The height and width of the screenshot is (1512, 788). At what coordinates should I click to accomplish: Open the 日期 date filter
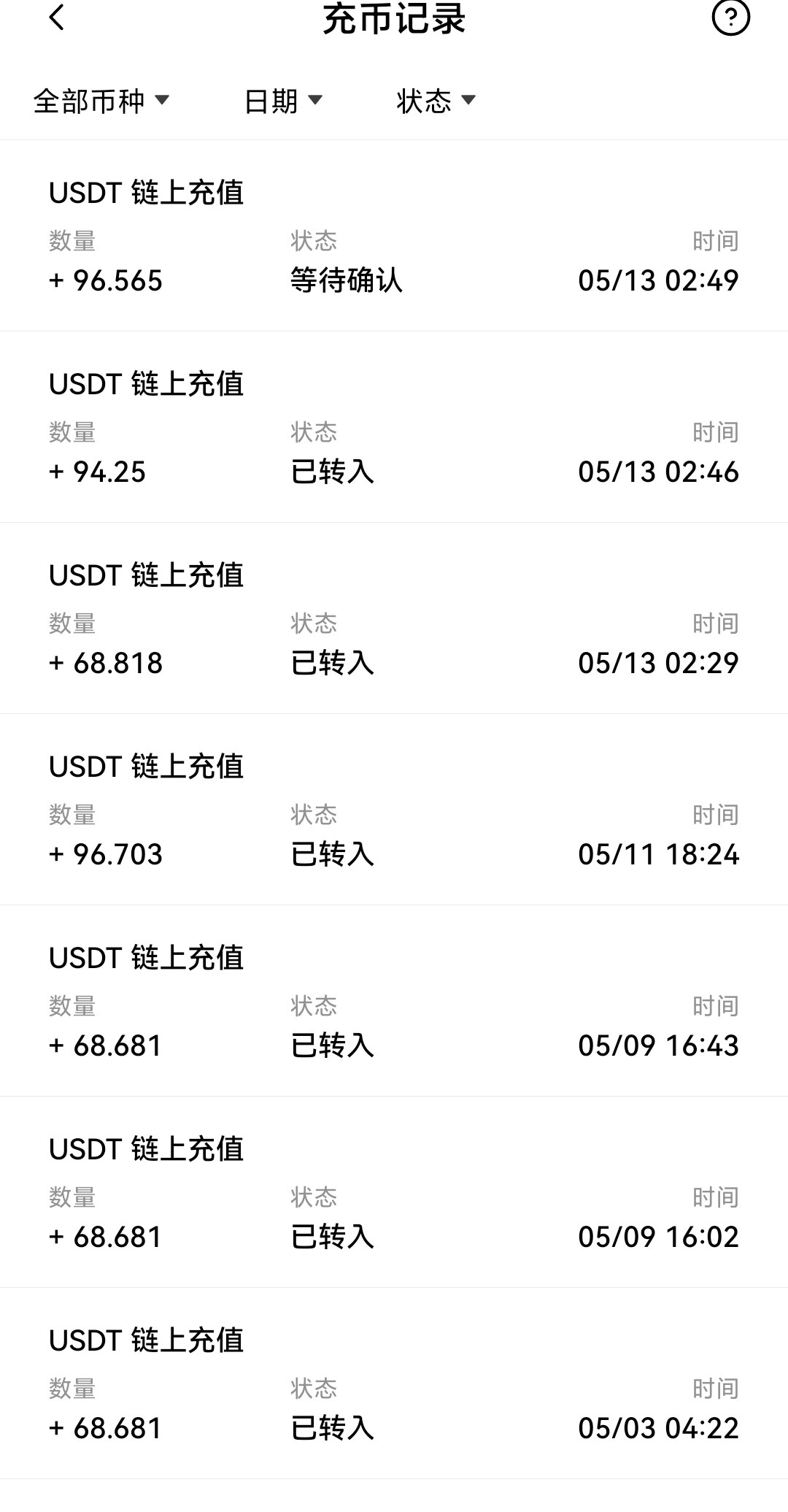click(x=283, y=101)
